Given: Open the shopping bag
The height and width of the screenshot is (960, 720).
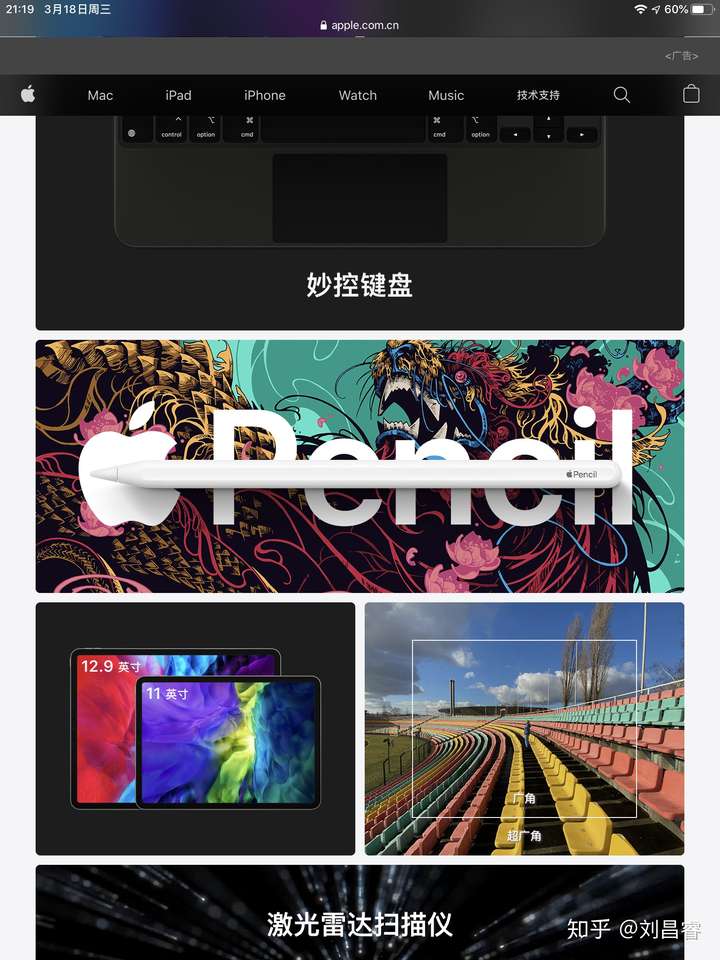Looking at the screenshot, I should tap(691, 95).
